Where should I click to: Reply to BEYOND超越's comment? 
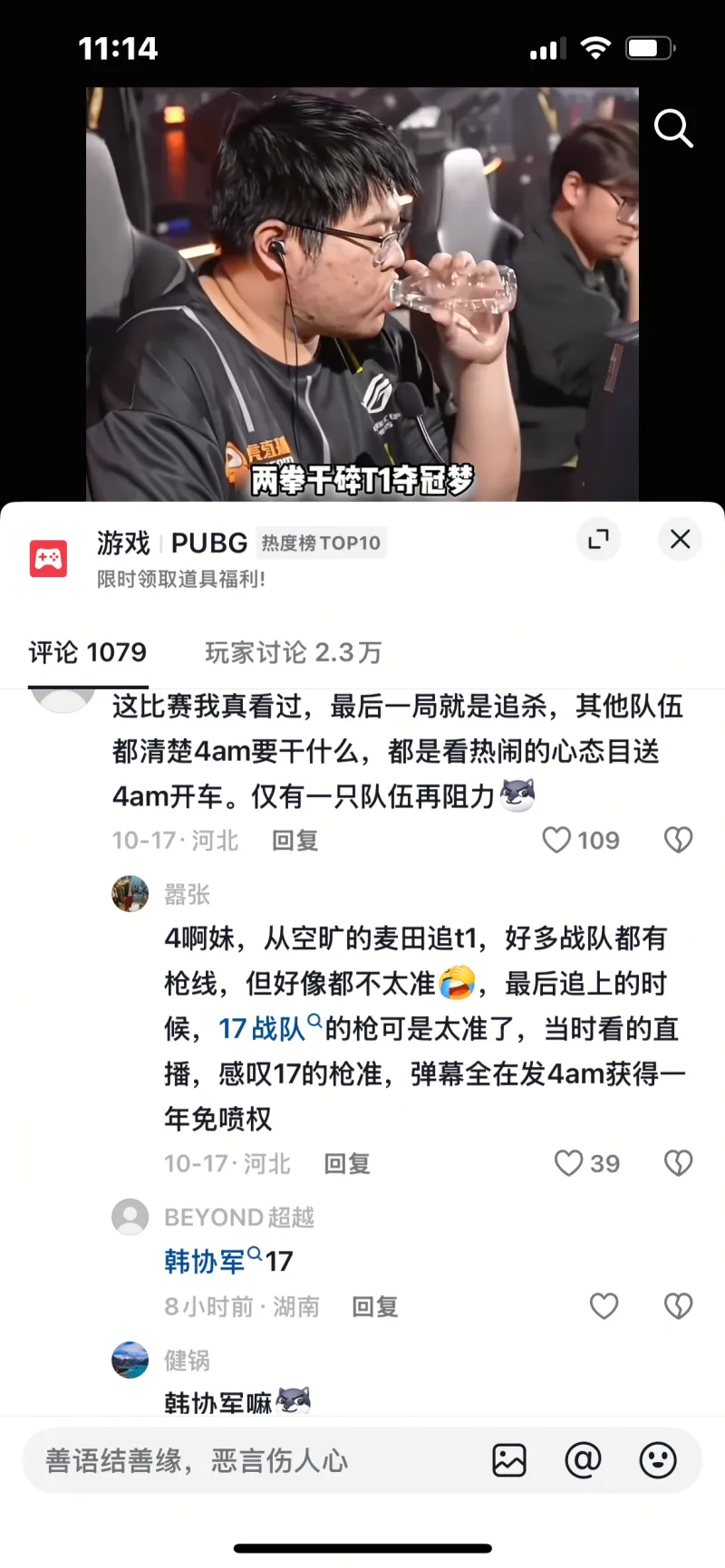(375, 1306)
